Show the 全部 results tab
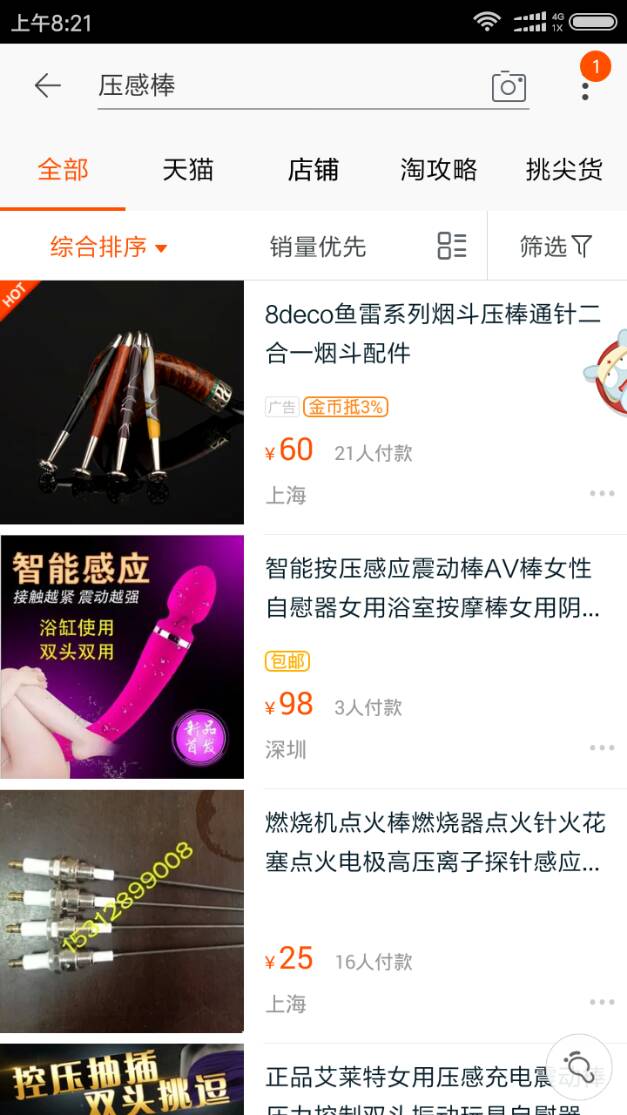This screenshot has width=627, height=1115. 63,170
